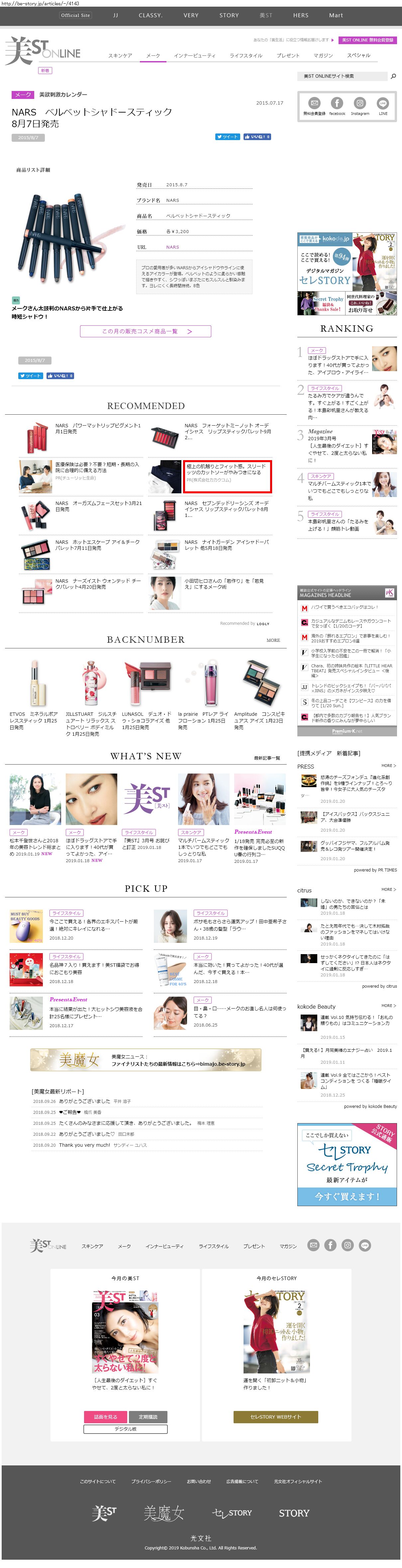Tap MORE next to BACKNUMBER
This screenshot has height=1568, width=402.
click(273, 640)
